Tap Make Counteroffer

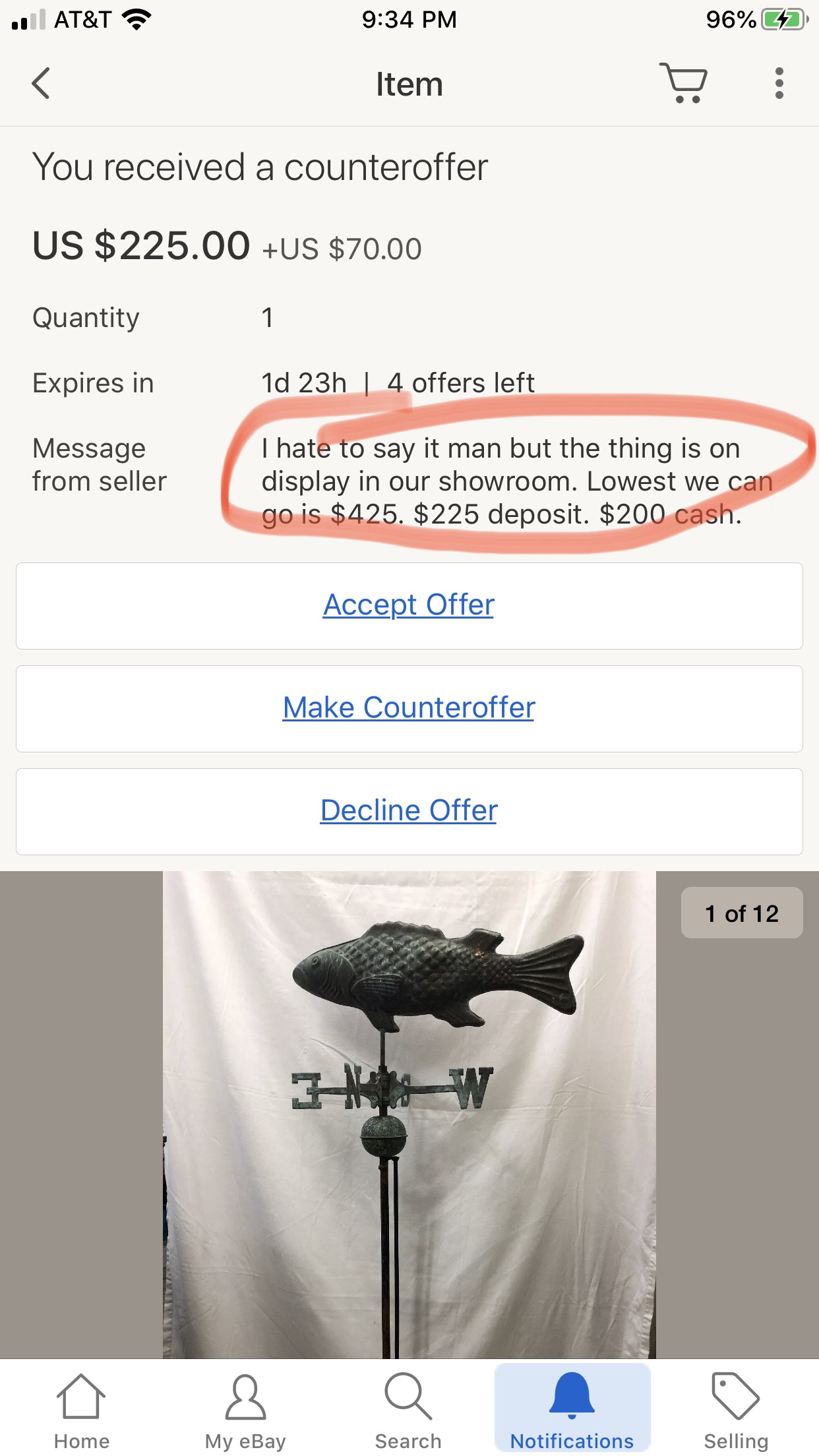409,708
